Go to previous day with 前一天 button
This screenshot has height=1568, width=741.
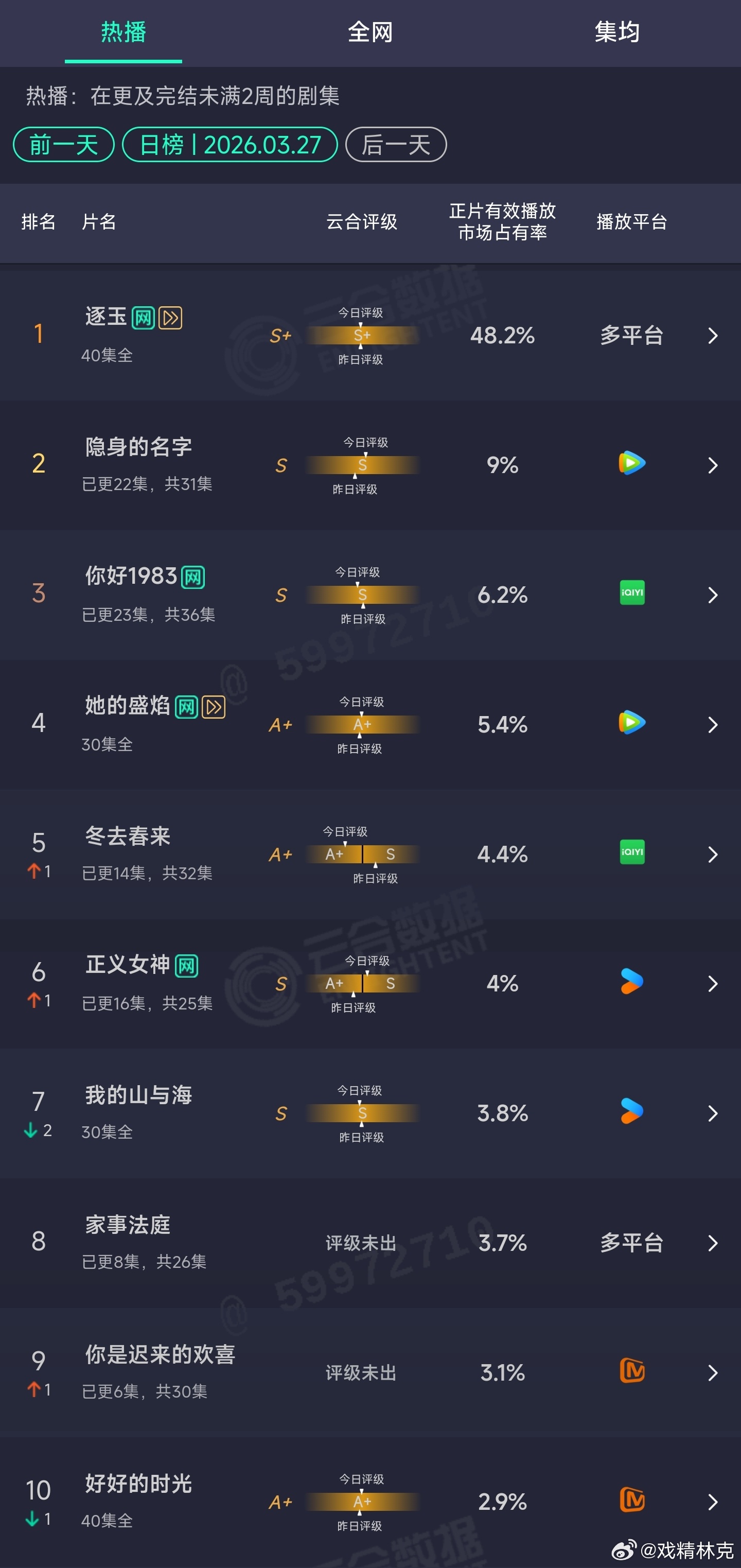63,144
